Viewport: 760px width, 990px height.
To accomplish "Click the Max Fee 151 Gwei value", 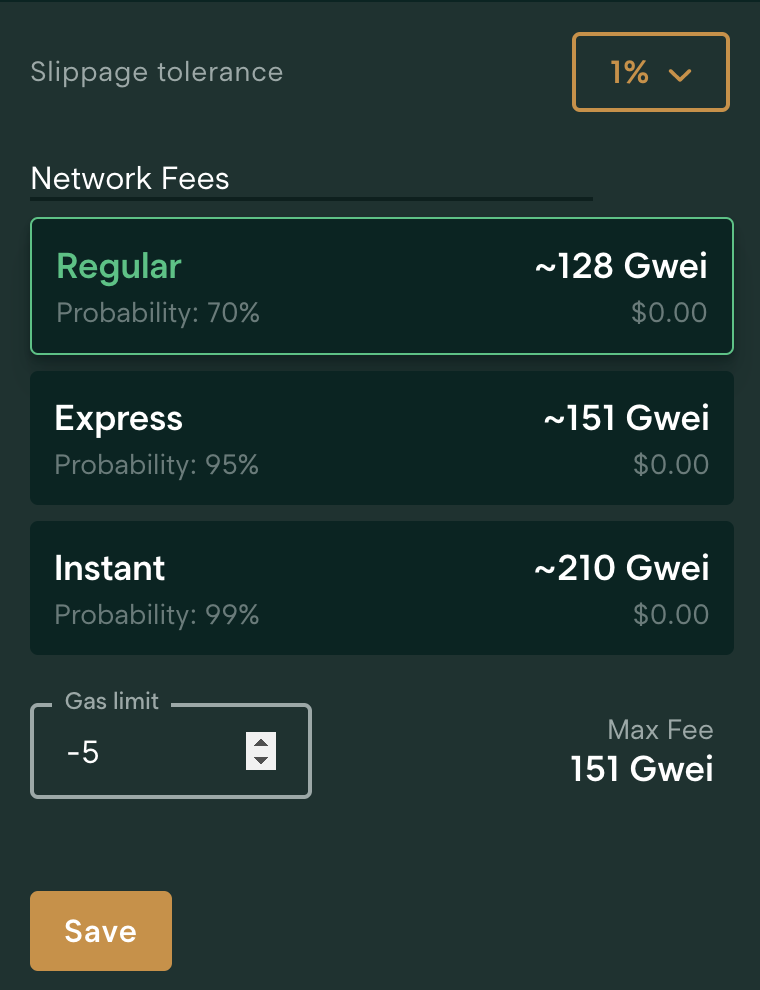I will tap(641, 769).
